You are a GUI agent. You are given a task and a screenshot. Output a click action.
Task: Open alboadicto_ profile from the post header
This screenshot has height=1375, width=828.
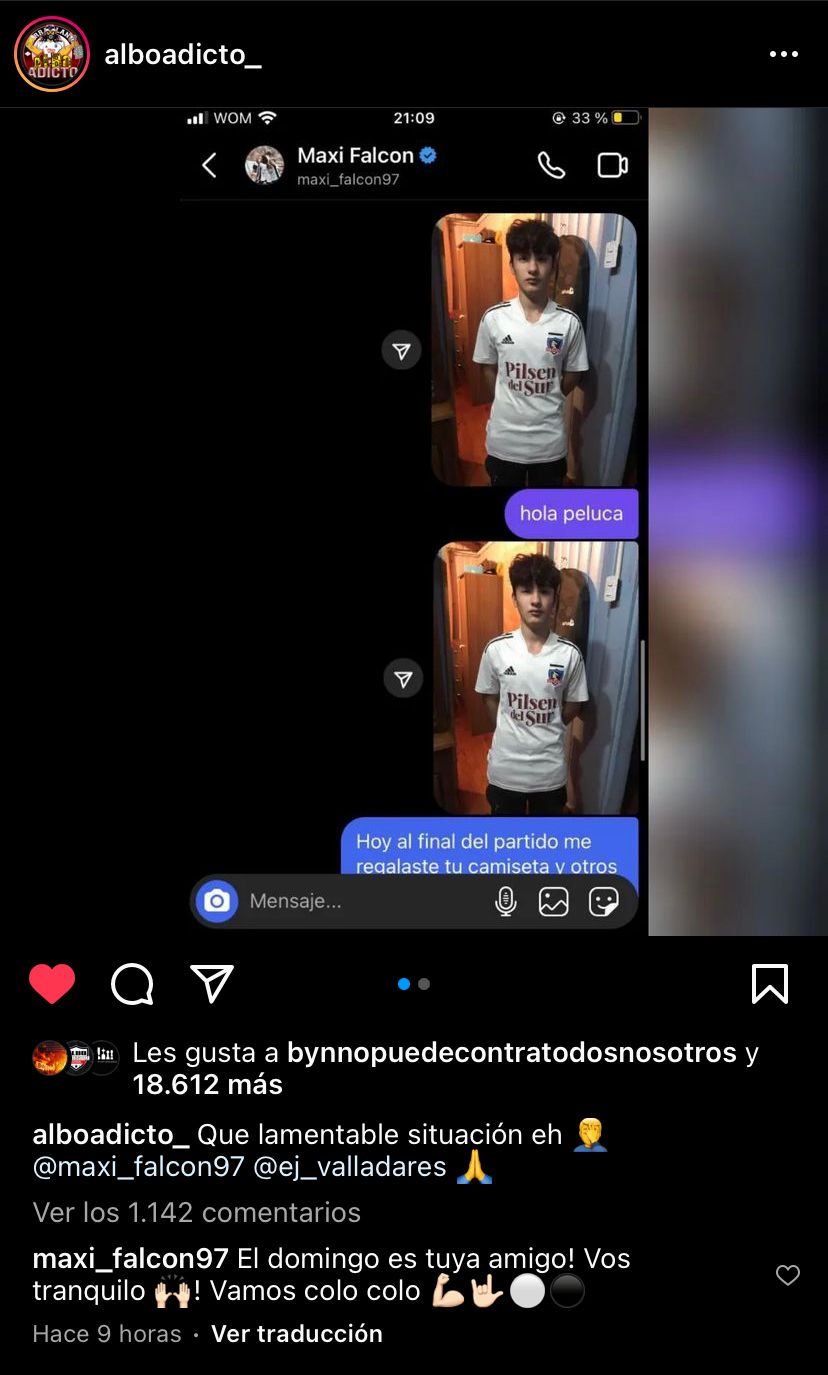click(x=183, y=54)
